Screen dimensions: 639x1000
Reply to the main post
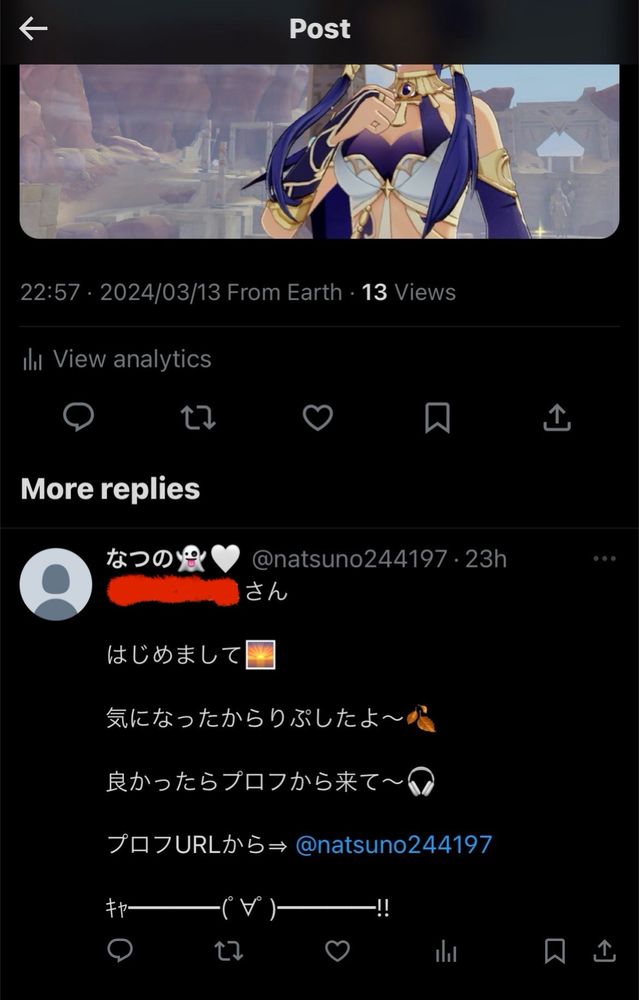[78, 417]
